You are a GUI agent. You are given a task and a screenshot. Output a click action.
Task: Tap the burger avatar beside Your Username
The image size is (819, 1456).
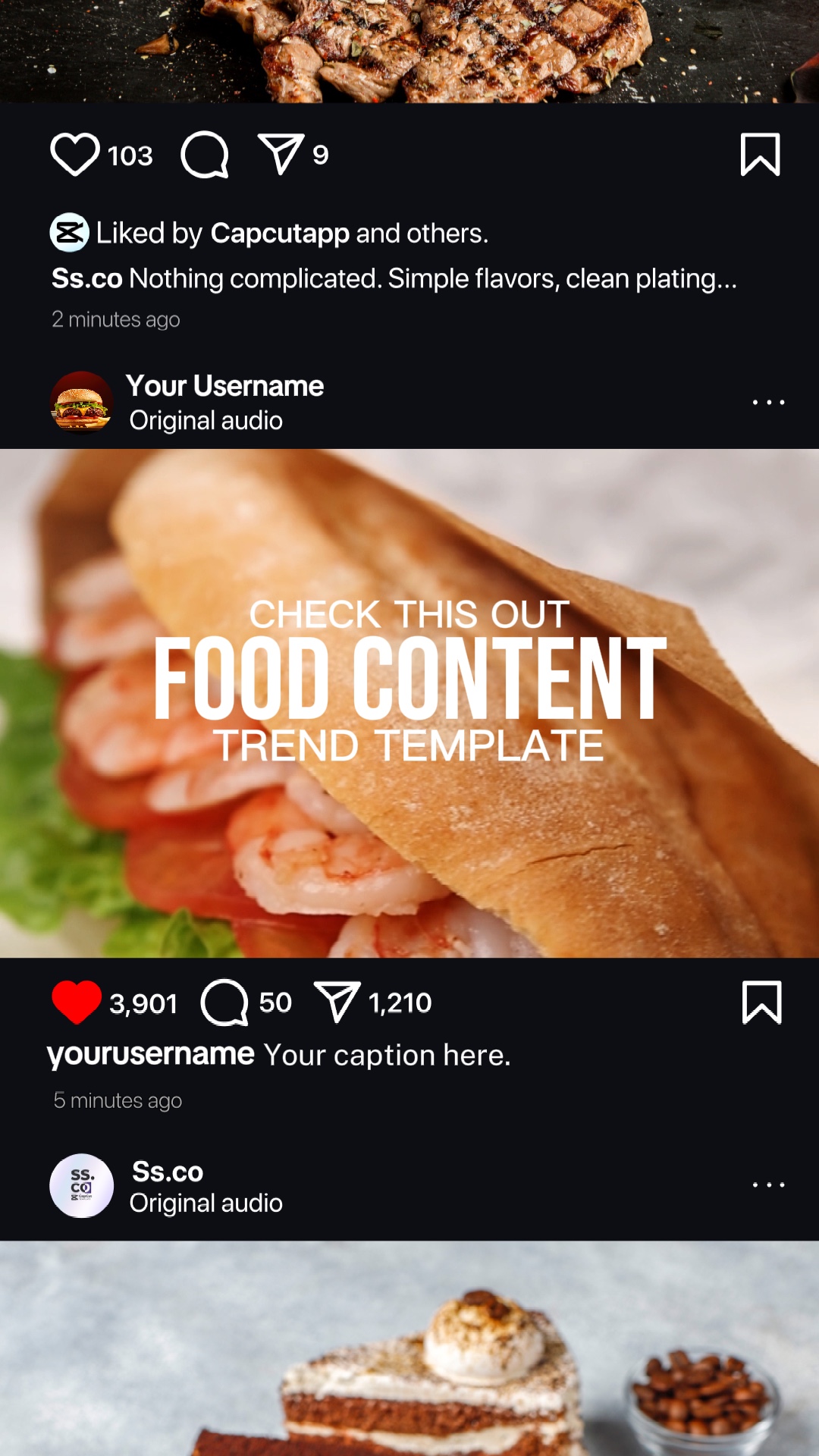pos(81,401)
